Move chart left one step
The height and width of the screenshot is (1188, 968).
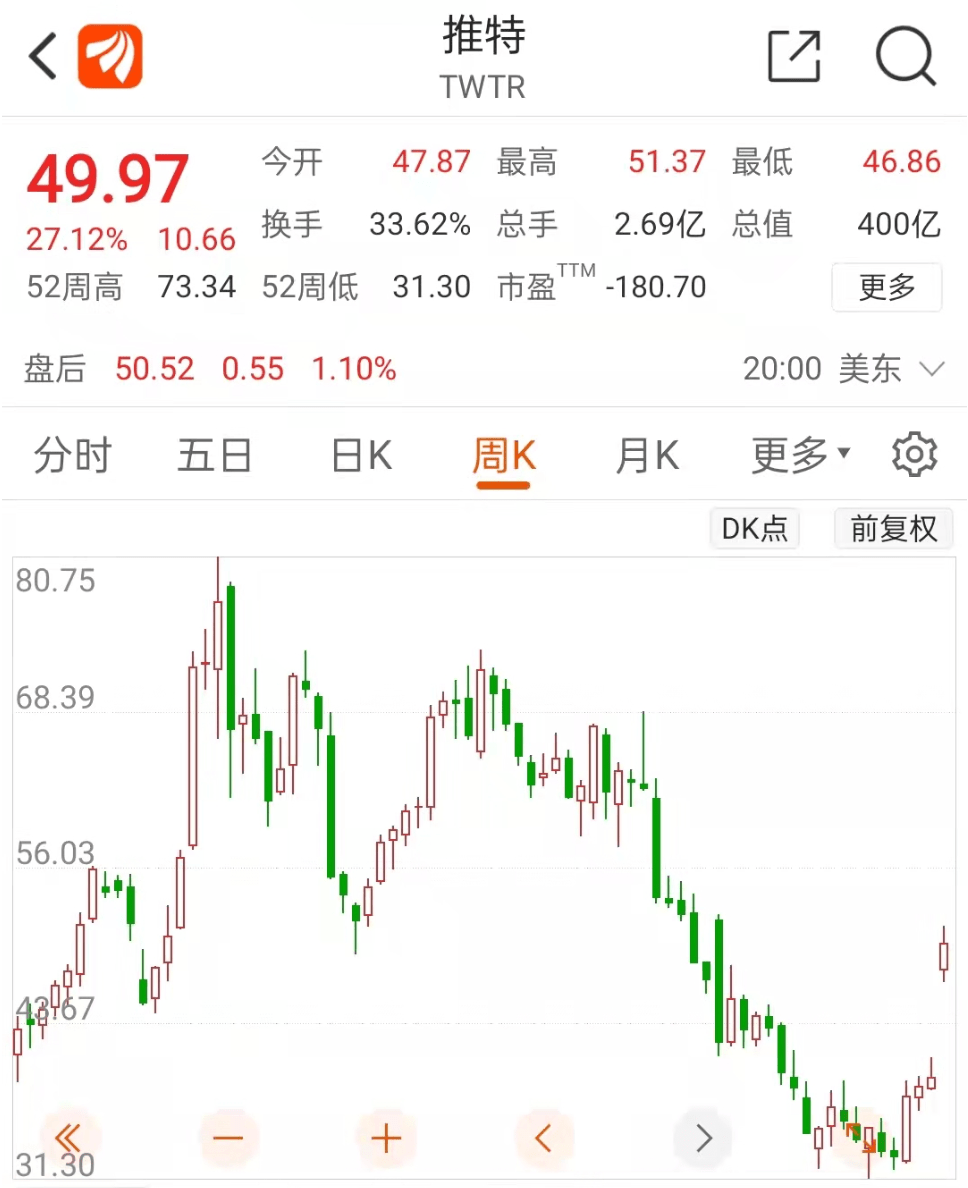(544, 1137)
